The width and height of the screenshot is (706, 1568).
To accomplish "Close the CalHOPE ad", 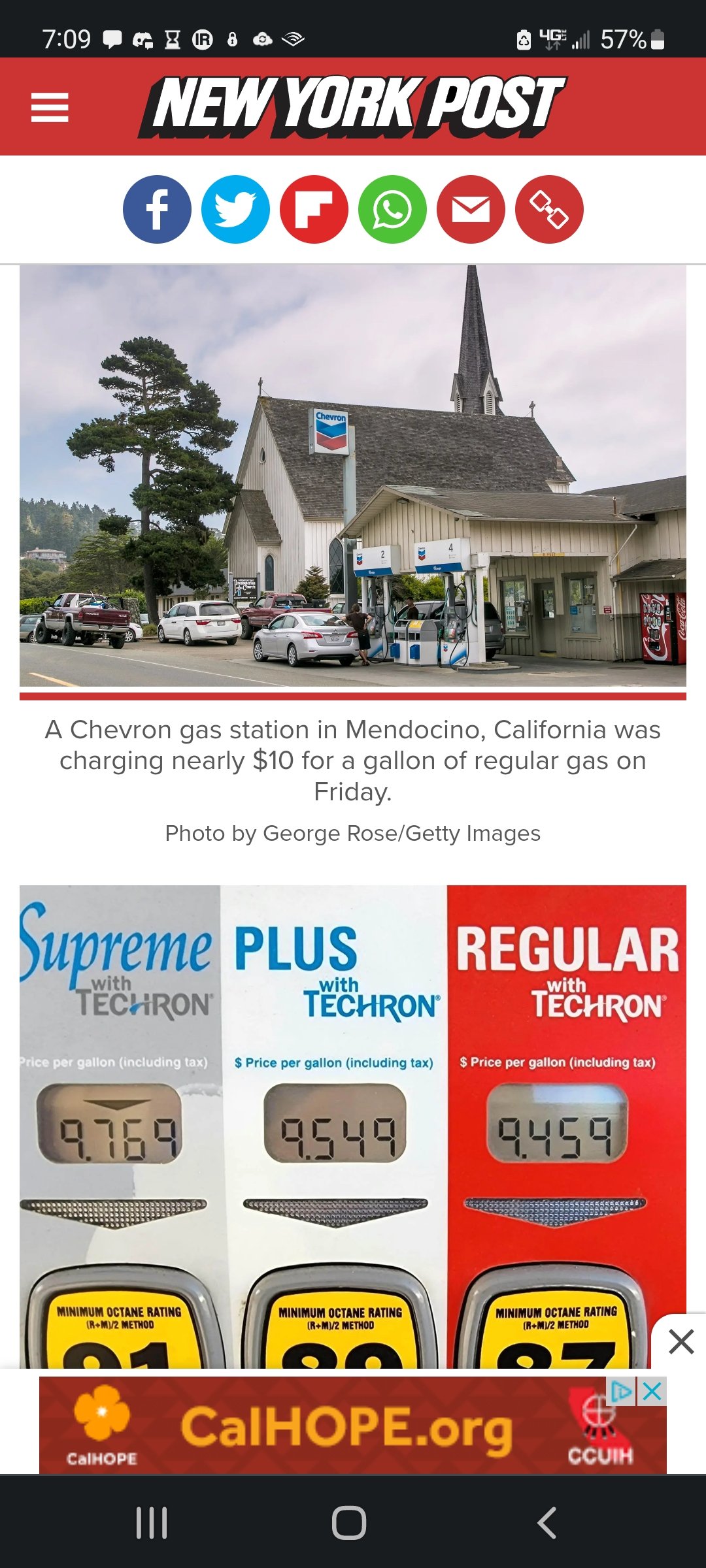I will tap(652, 1392).
